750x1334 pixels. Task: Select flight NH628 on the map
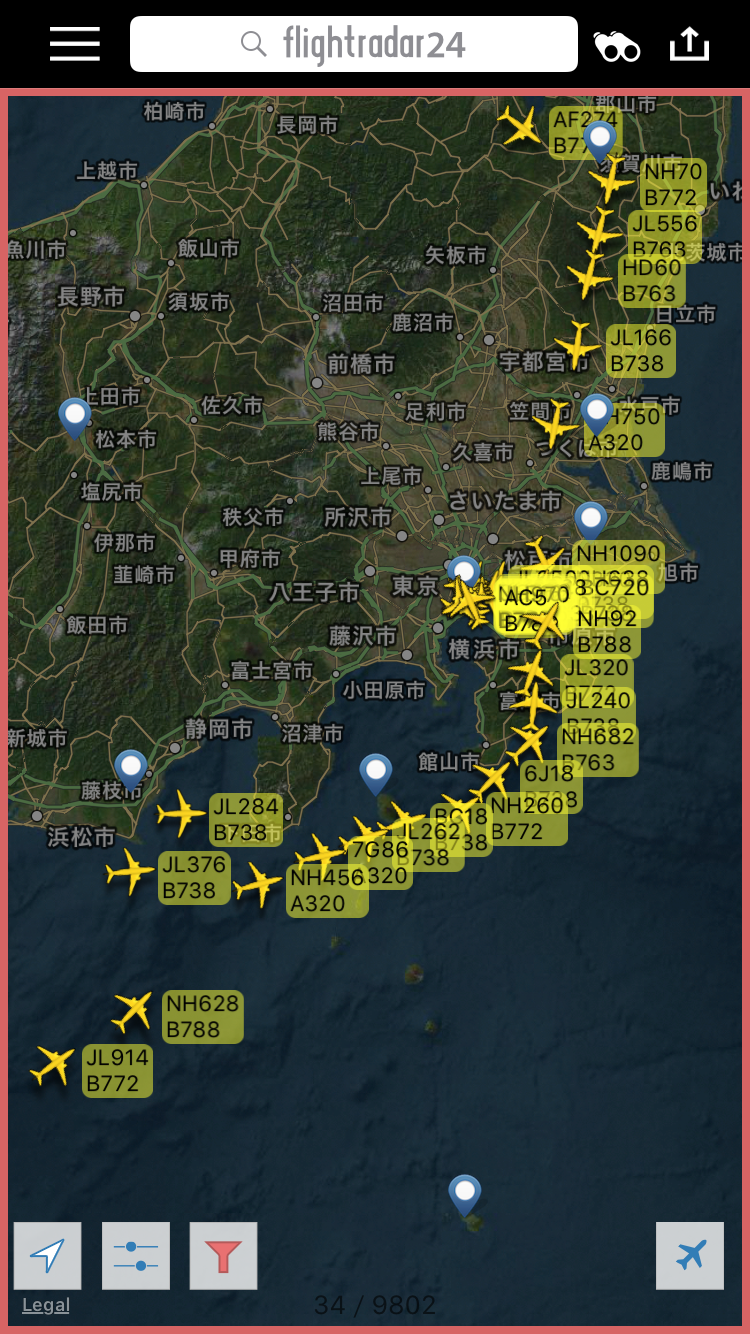coord(133,1011)
